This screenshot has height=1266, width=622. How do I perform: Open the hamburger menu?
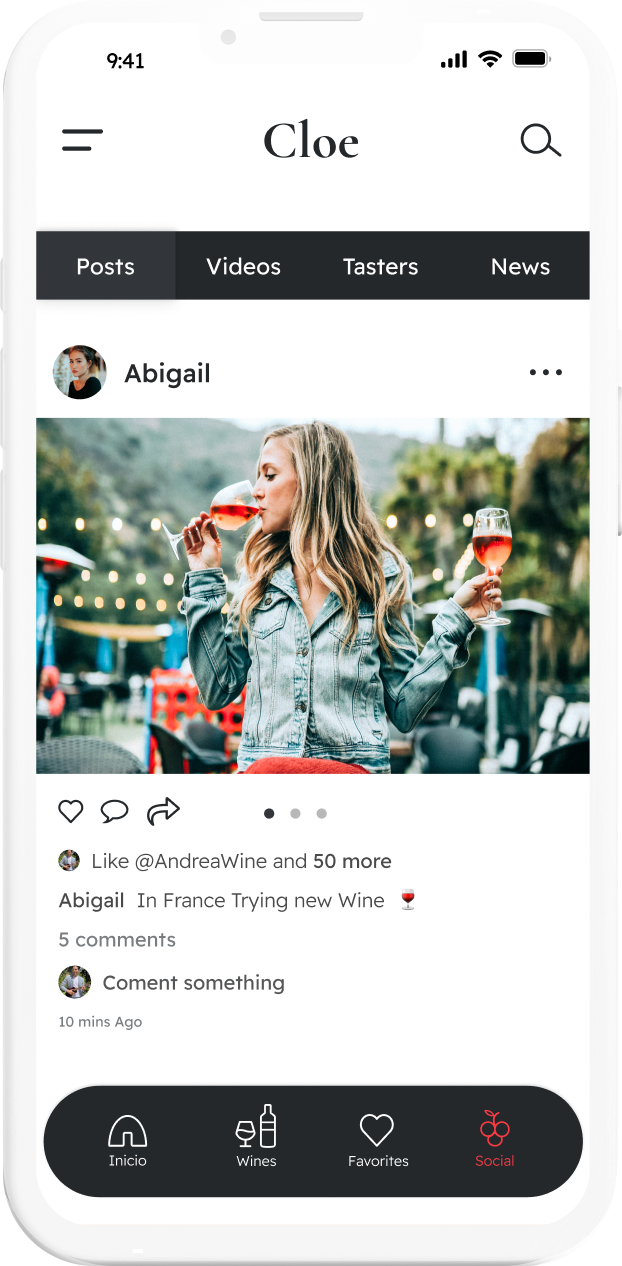pyautogui.click(x=82, y=141)
